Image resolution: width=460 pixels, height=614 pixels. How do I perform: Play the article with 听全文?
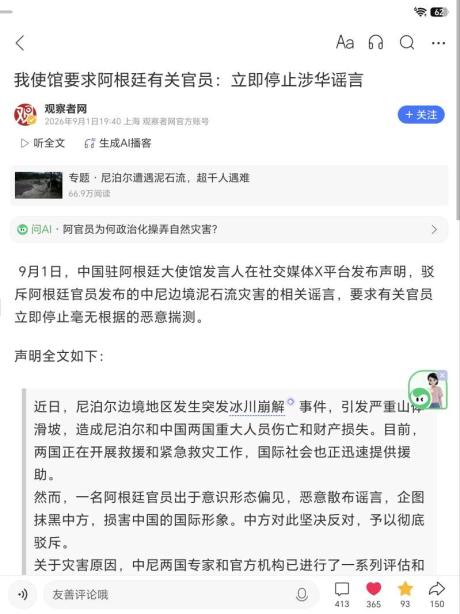pos(43,143)
